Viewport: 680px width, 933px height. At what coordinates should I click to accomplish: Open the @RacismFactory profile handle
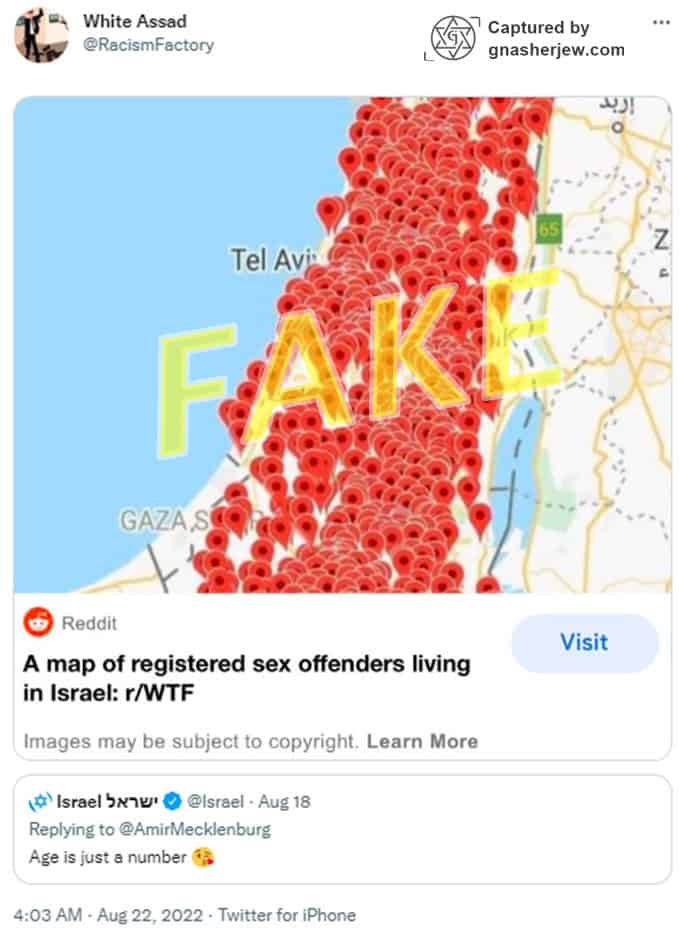coord(148,45)
